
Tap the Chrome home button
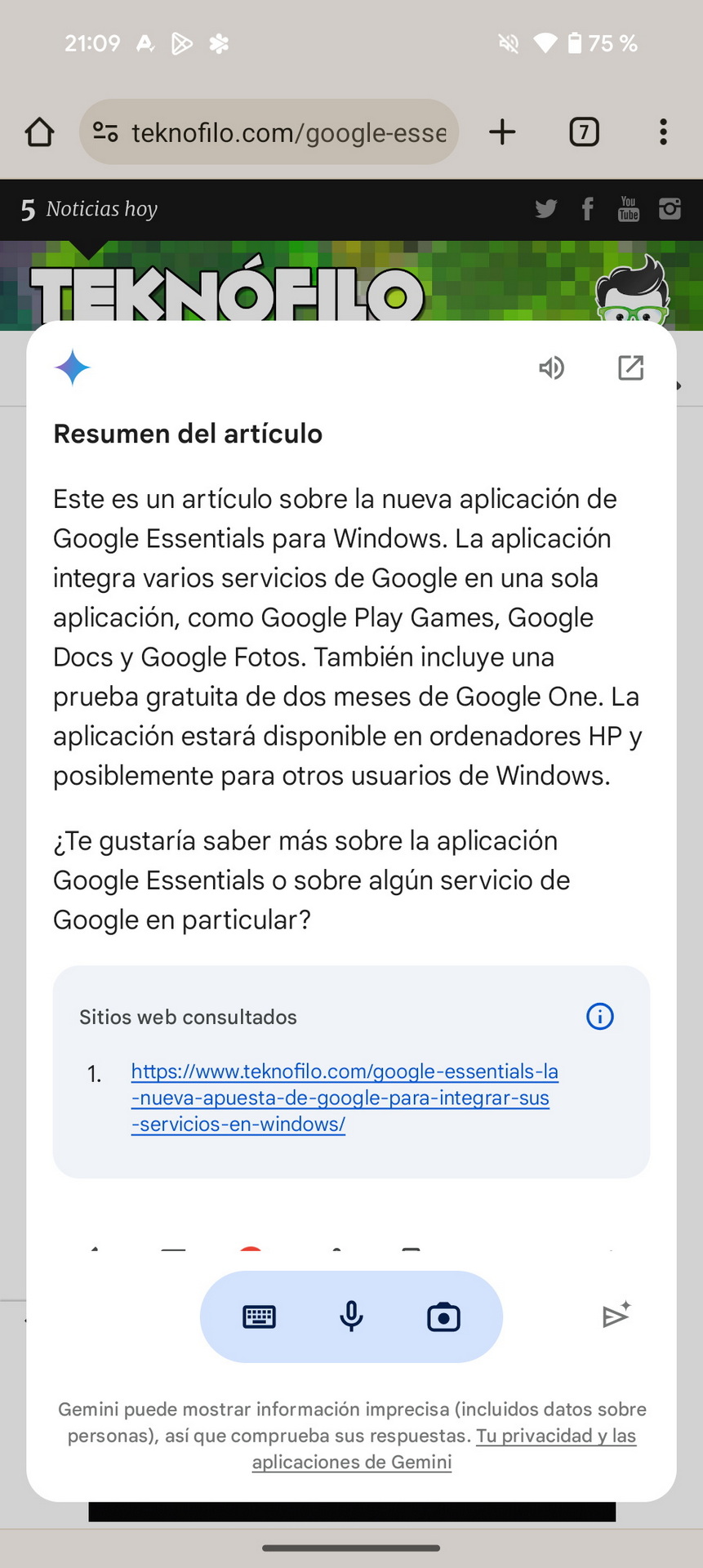point(39,132)
